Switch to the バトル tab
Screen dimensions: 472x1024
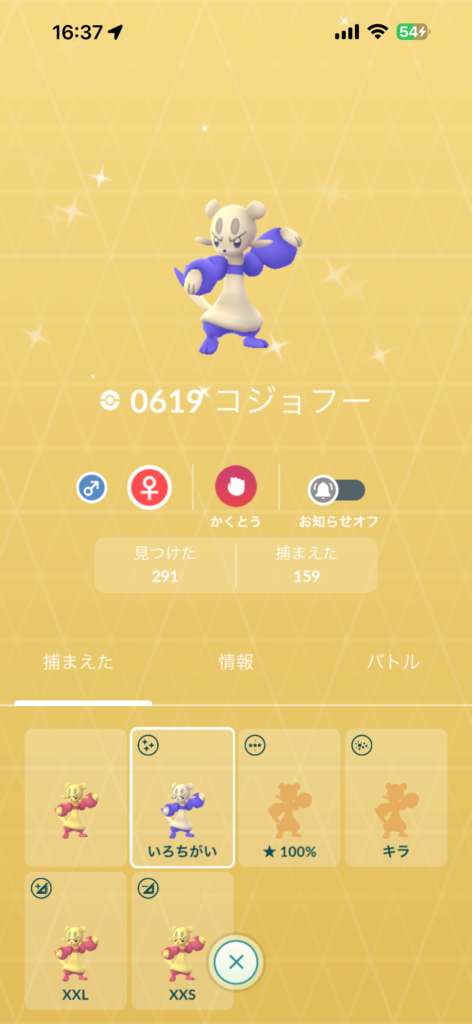393,662
